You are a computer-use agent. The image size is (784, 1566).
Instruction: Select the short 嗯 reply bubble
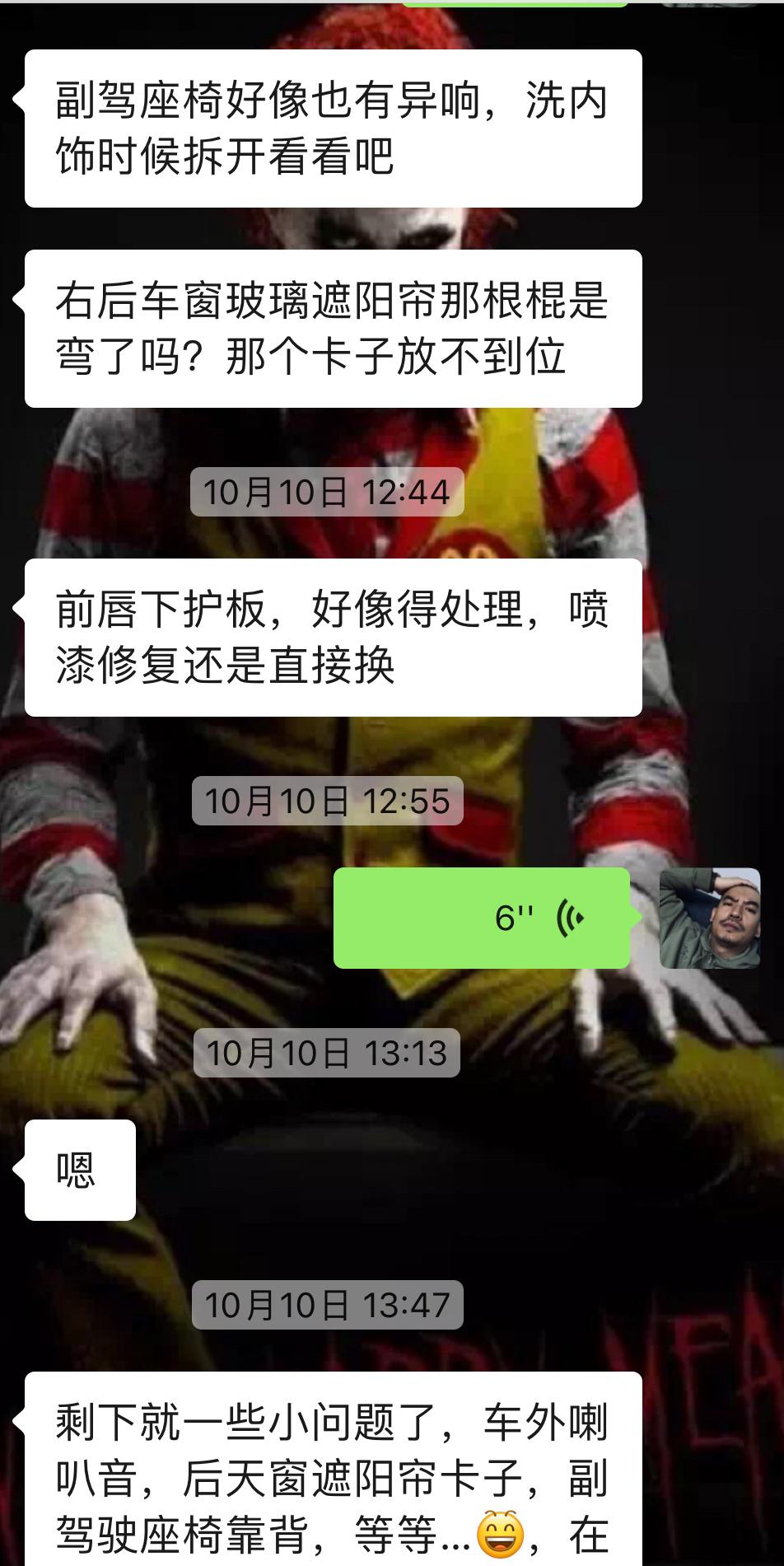tap(79, 1171)
